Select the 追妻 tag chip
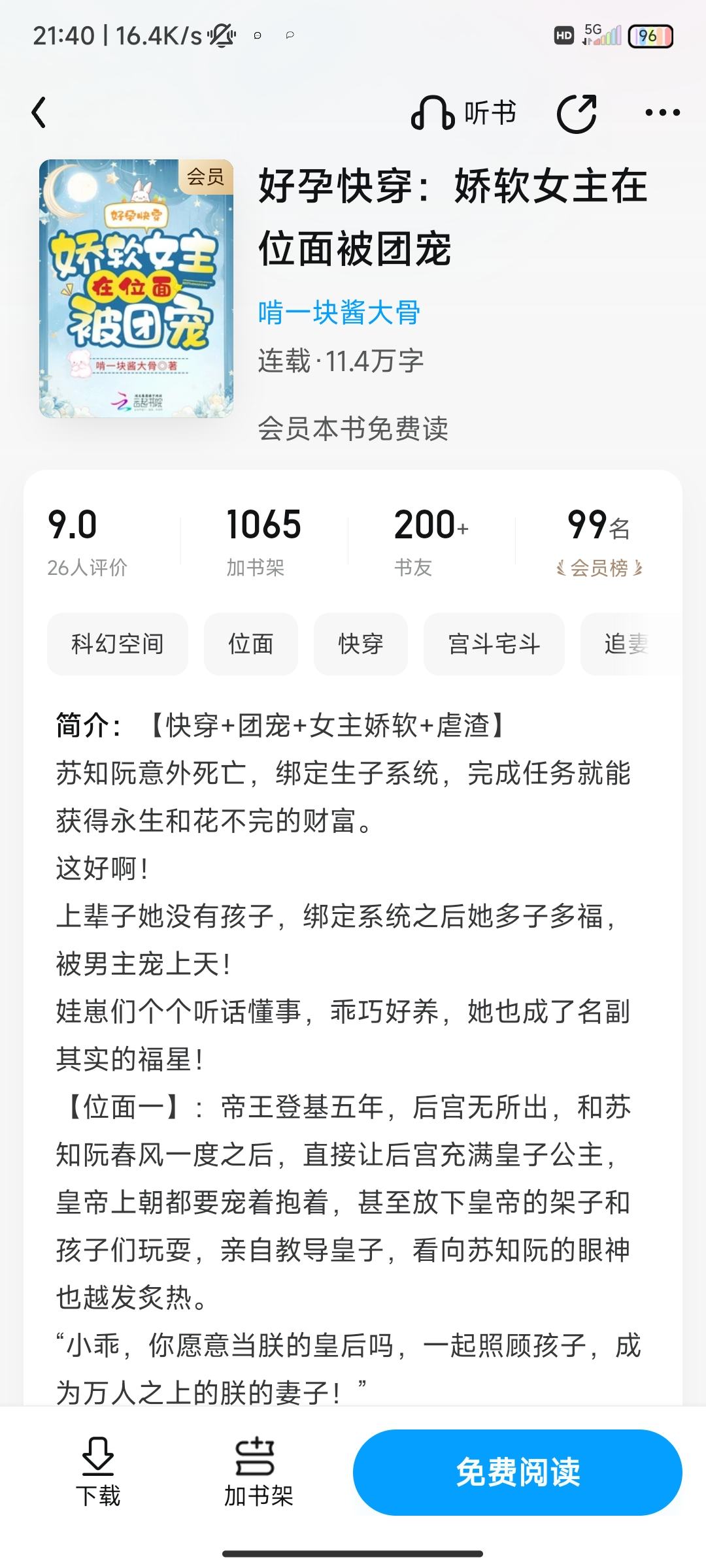Image resolution: width=706 pixels, height=1568 pixels. pos(626,644)
